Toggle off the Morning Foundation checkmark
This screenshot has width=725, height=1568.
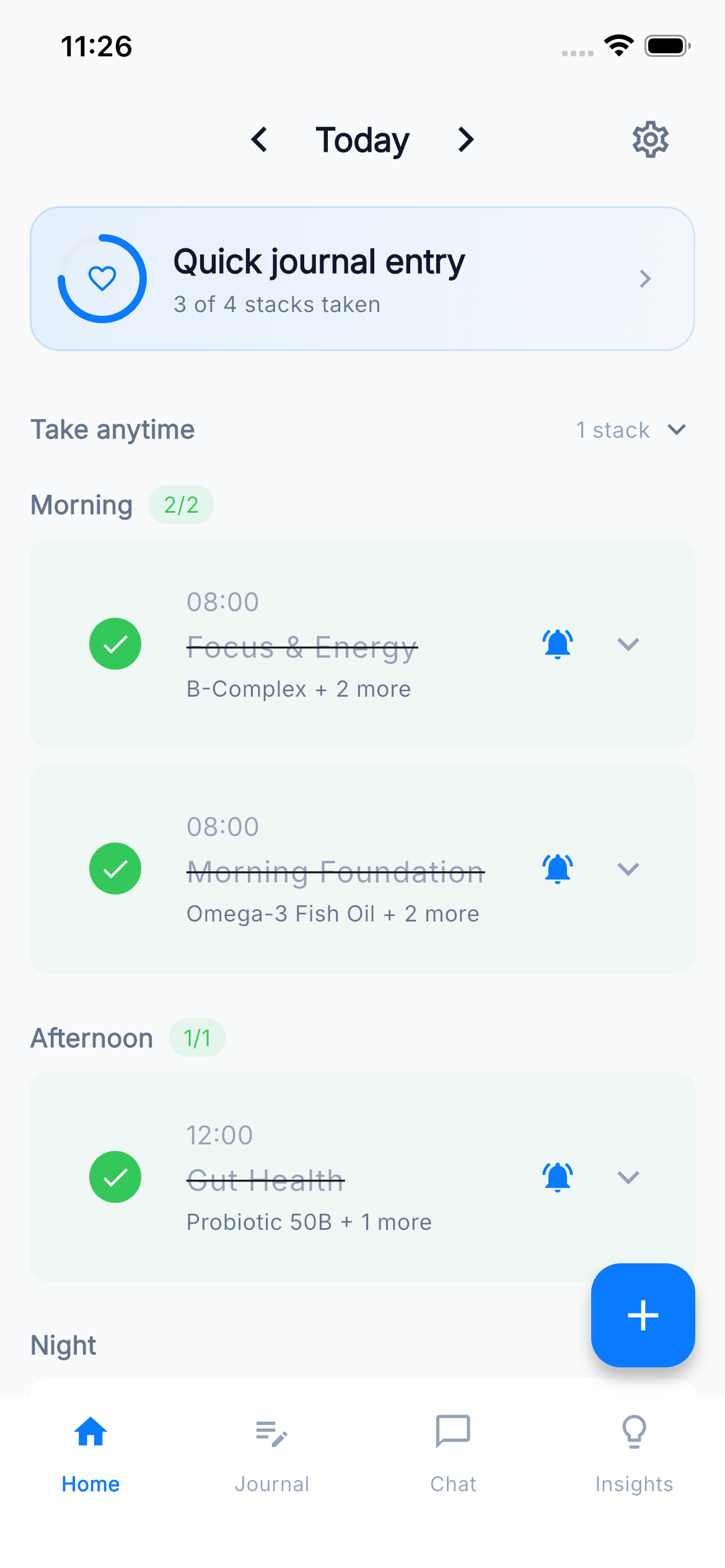(115, 868)
